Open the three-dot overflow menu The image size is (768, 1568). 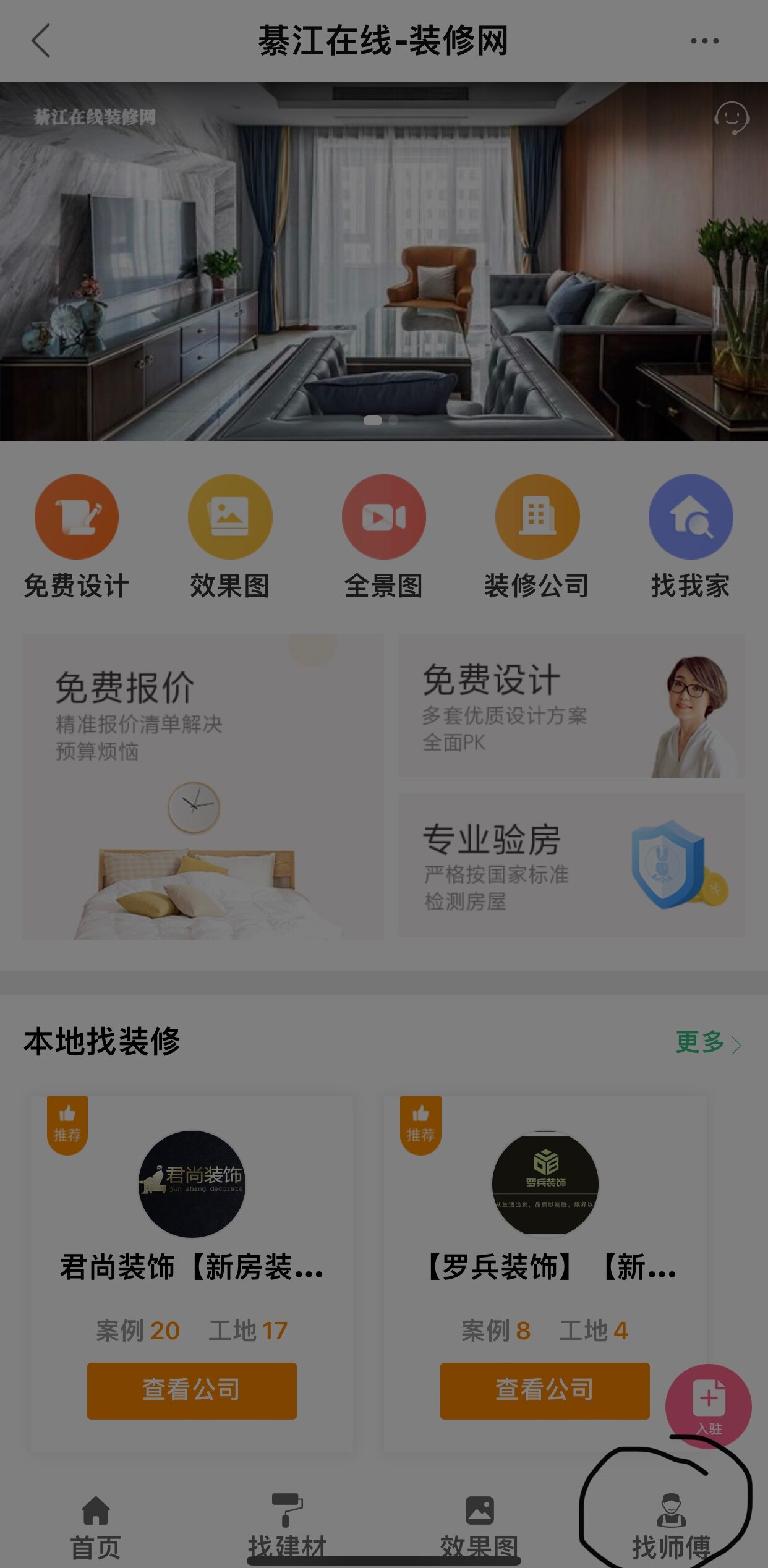704,41
